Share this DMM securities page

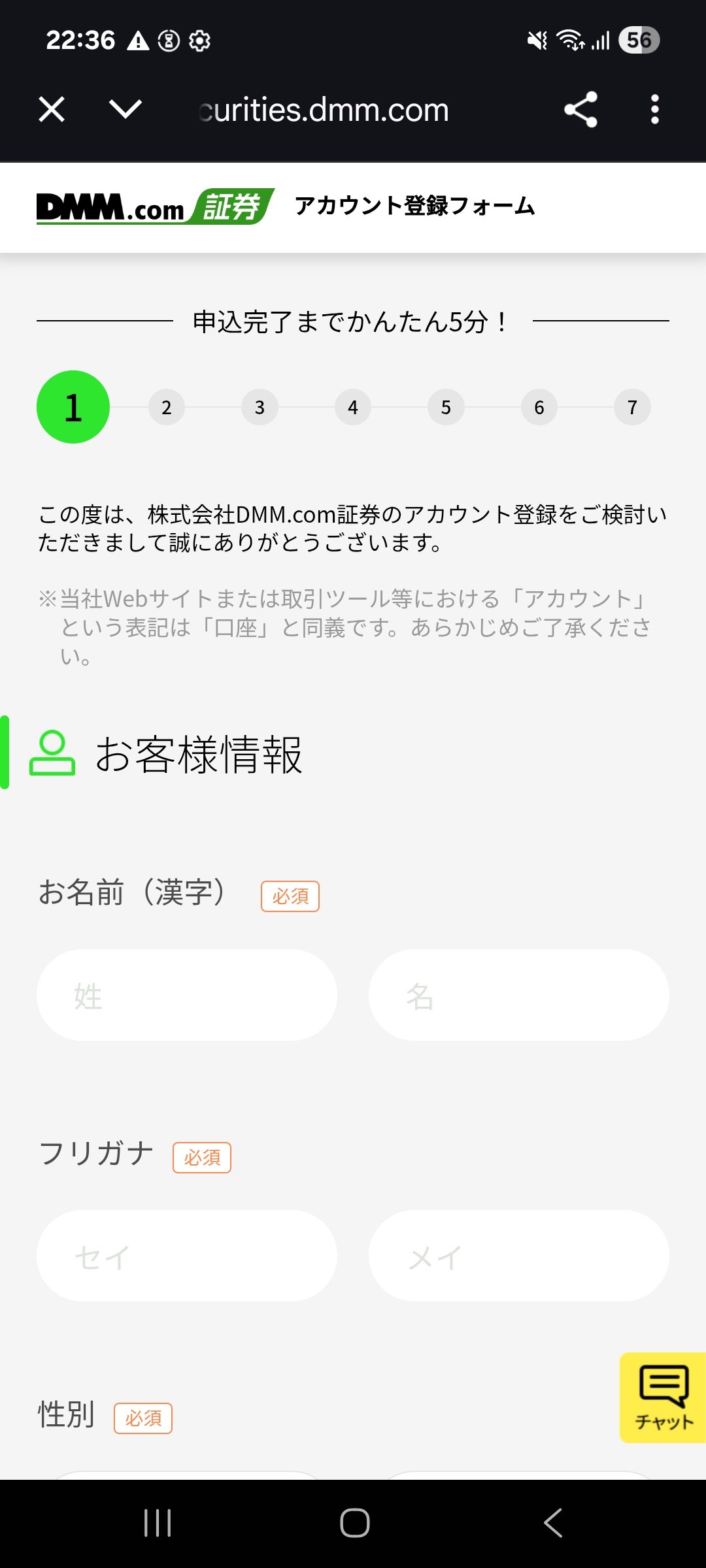580,109
